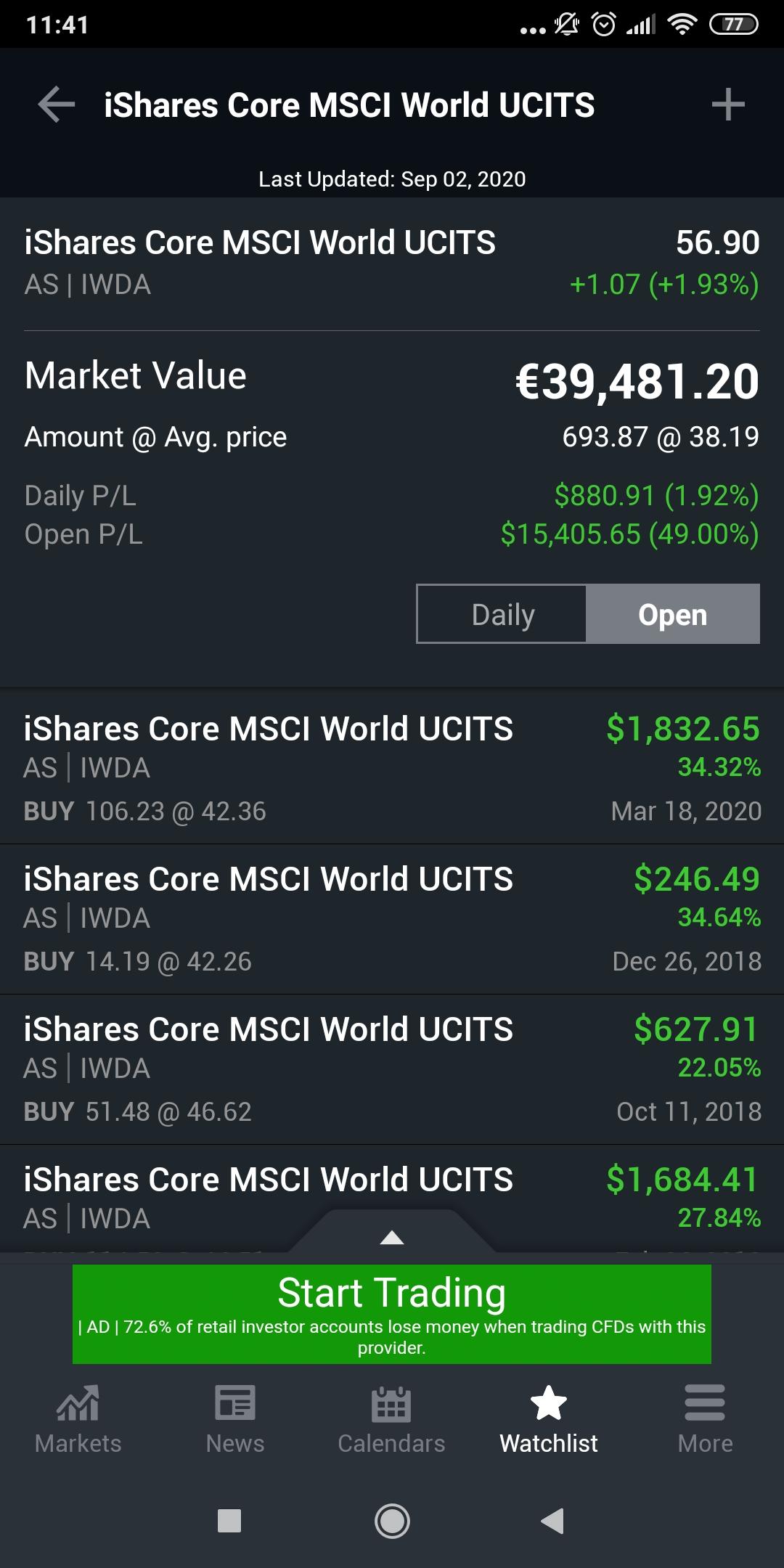
Task: Open the Oct 11, 2018 IWDA position
Action: click(x=392, y=1069)
